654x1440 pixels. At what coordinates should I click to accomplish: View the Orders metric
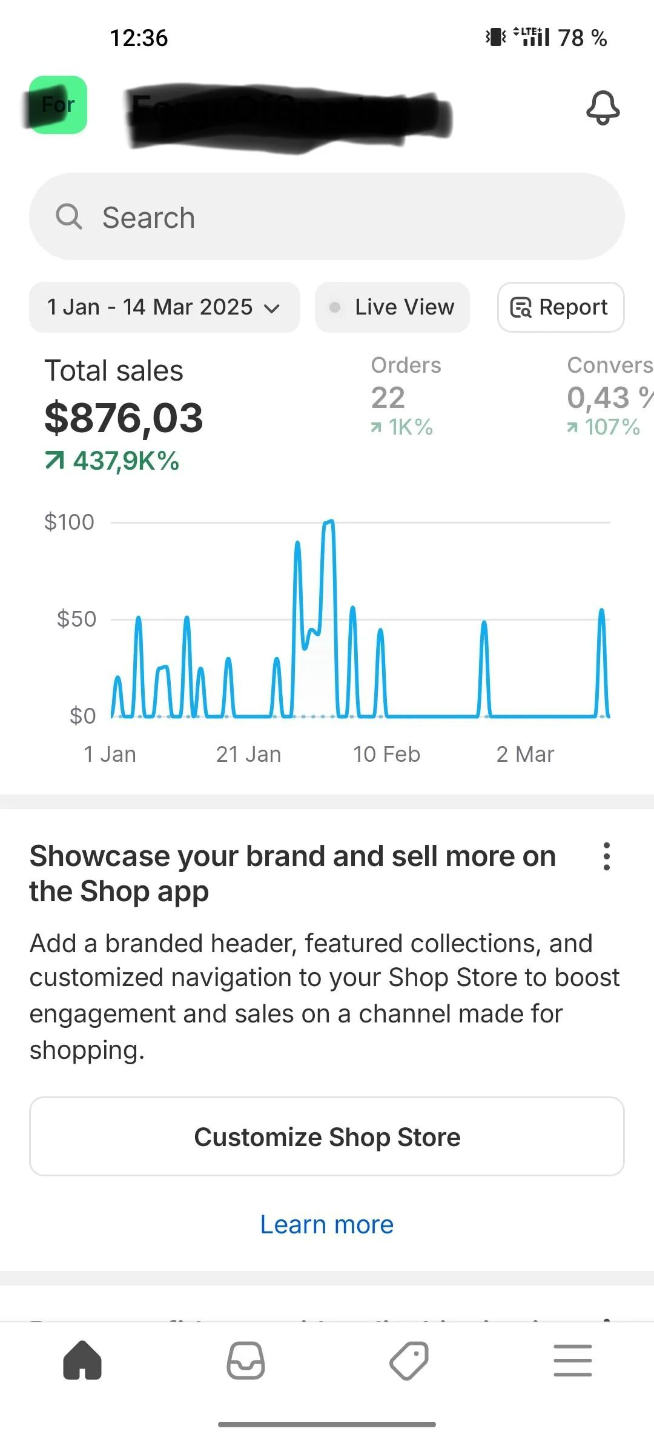[x=405, y=396]
